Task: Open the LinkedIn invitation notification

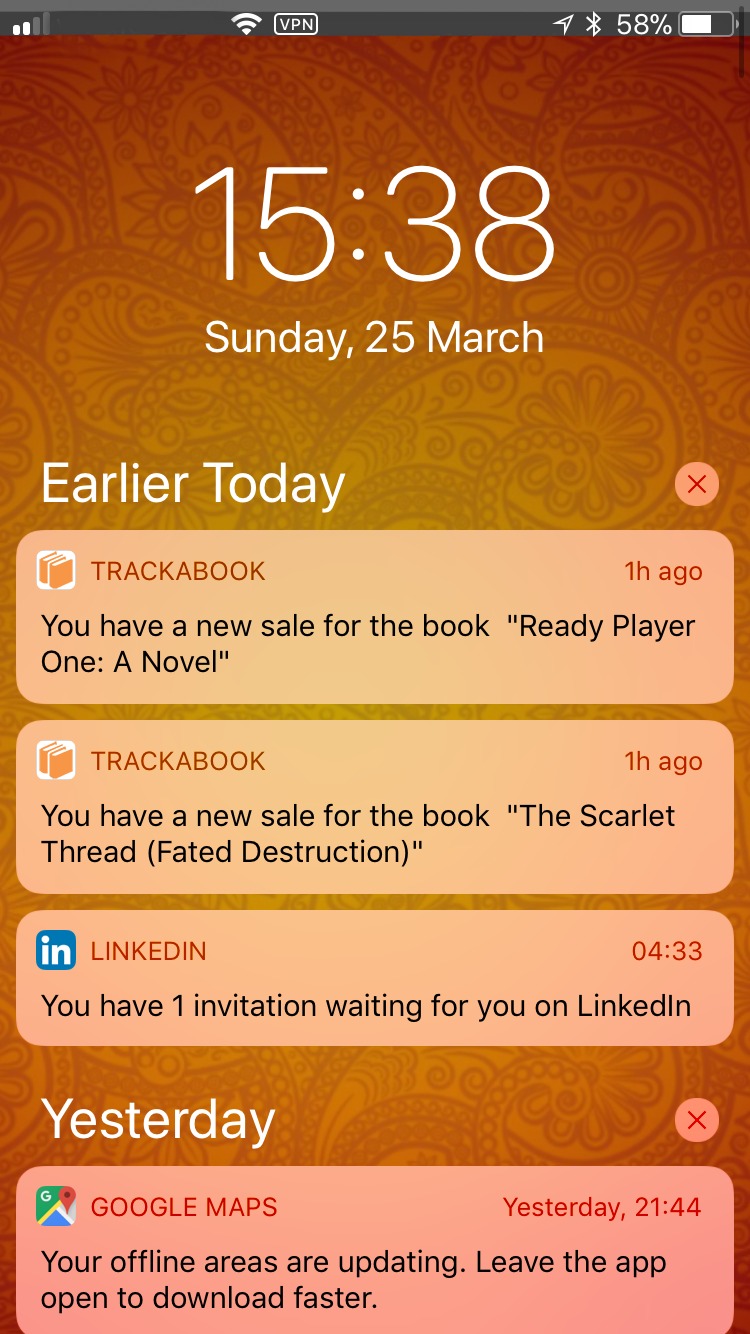Action: coord(375,978)
